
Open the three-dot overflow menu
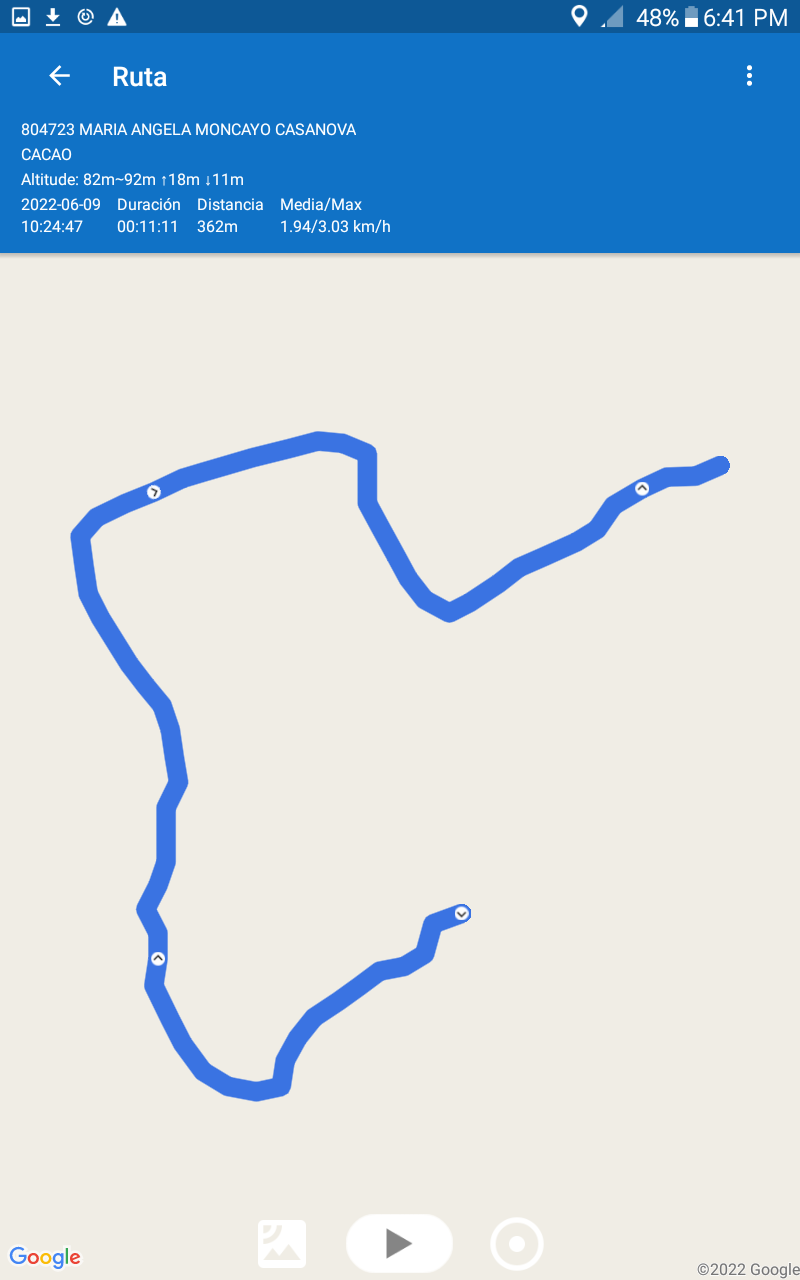(749, 76)
